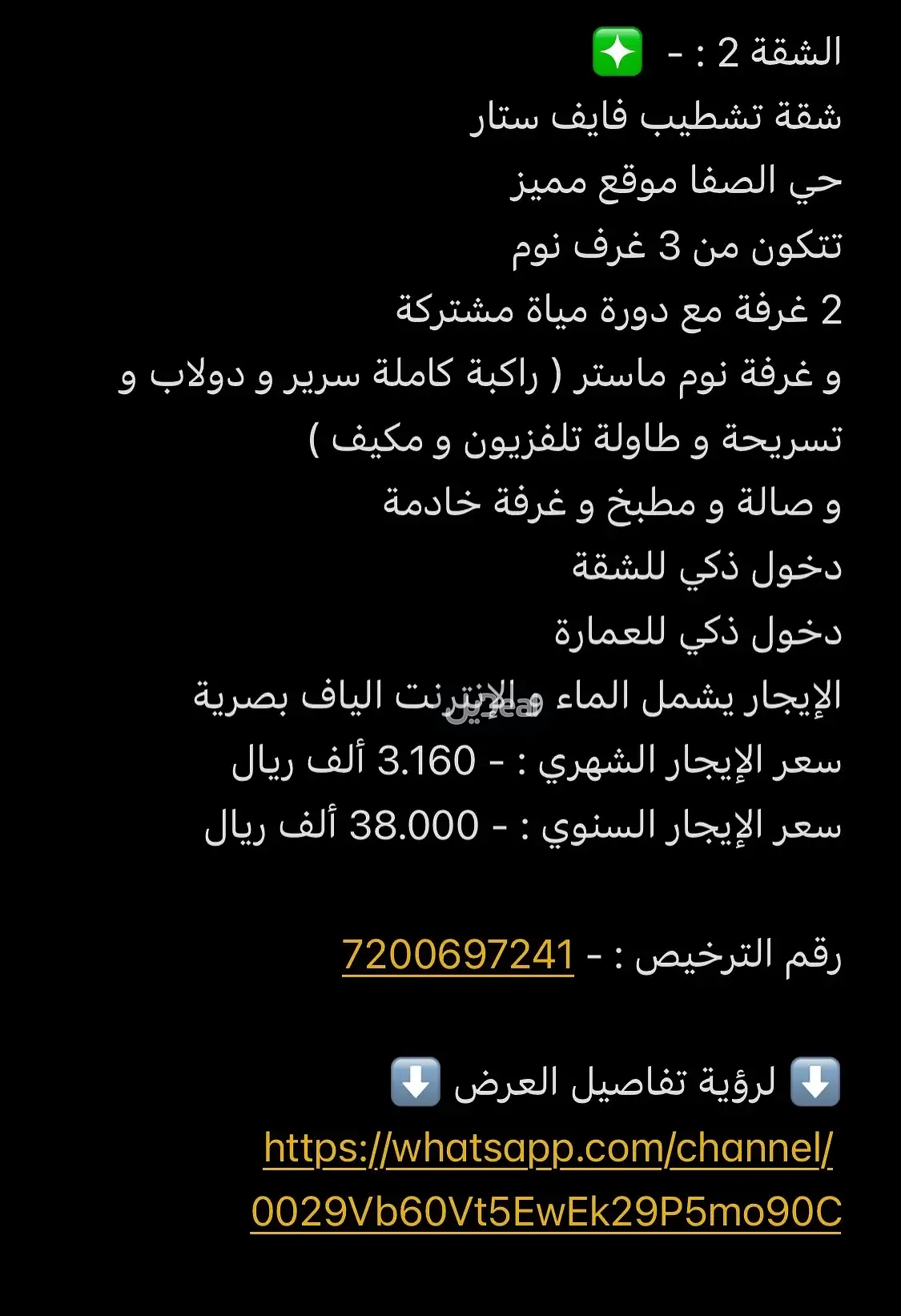
Task: Tap the license number 7200697241
Action: click(458, 955)
